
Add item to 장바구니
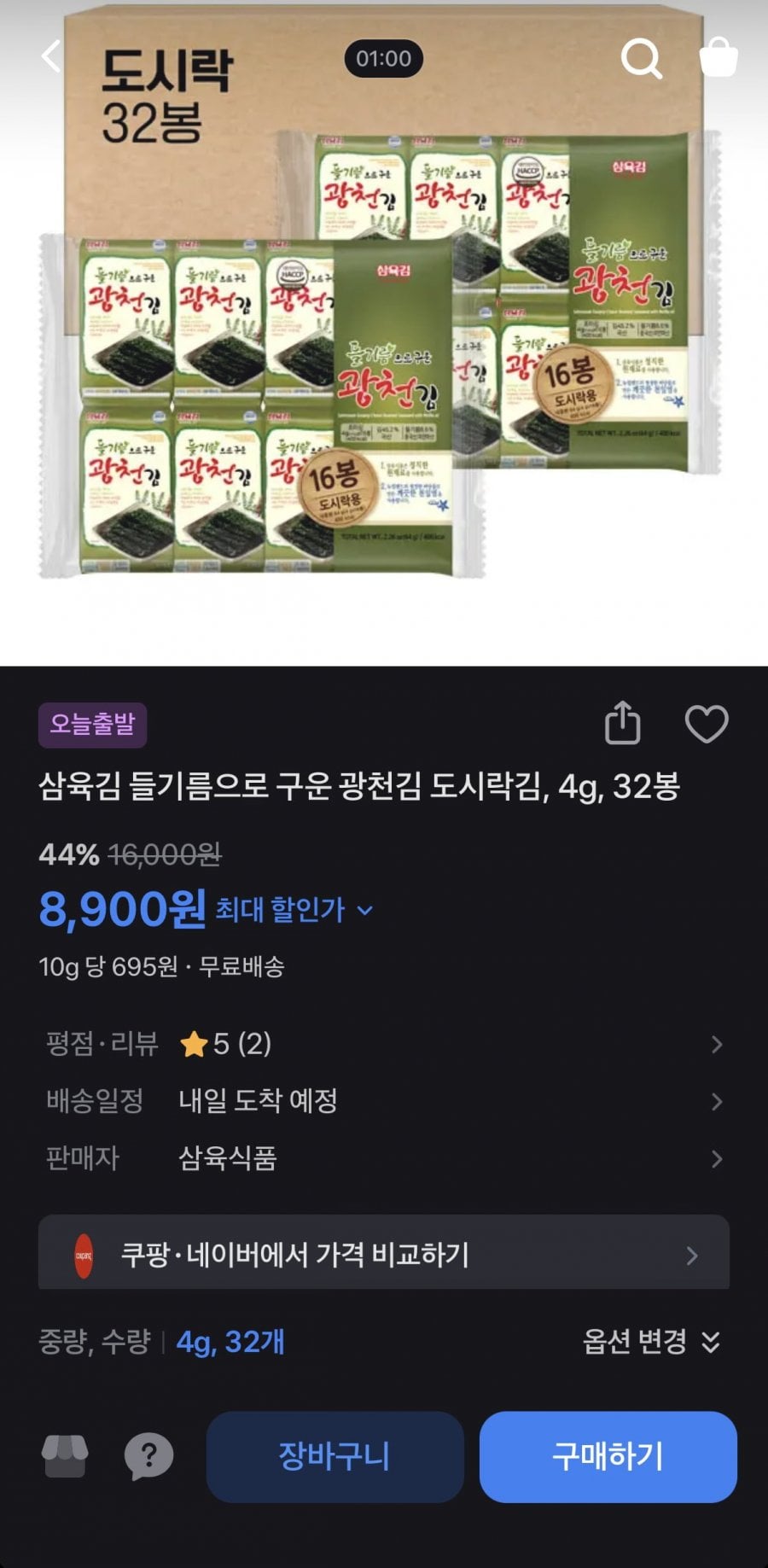[335, 1456]
